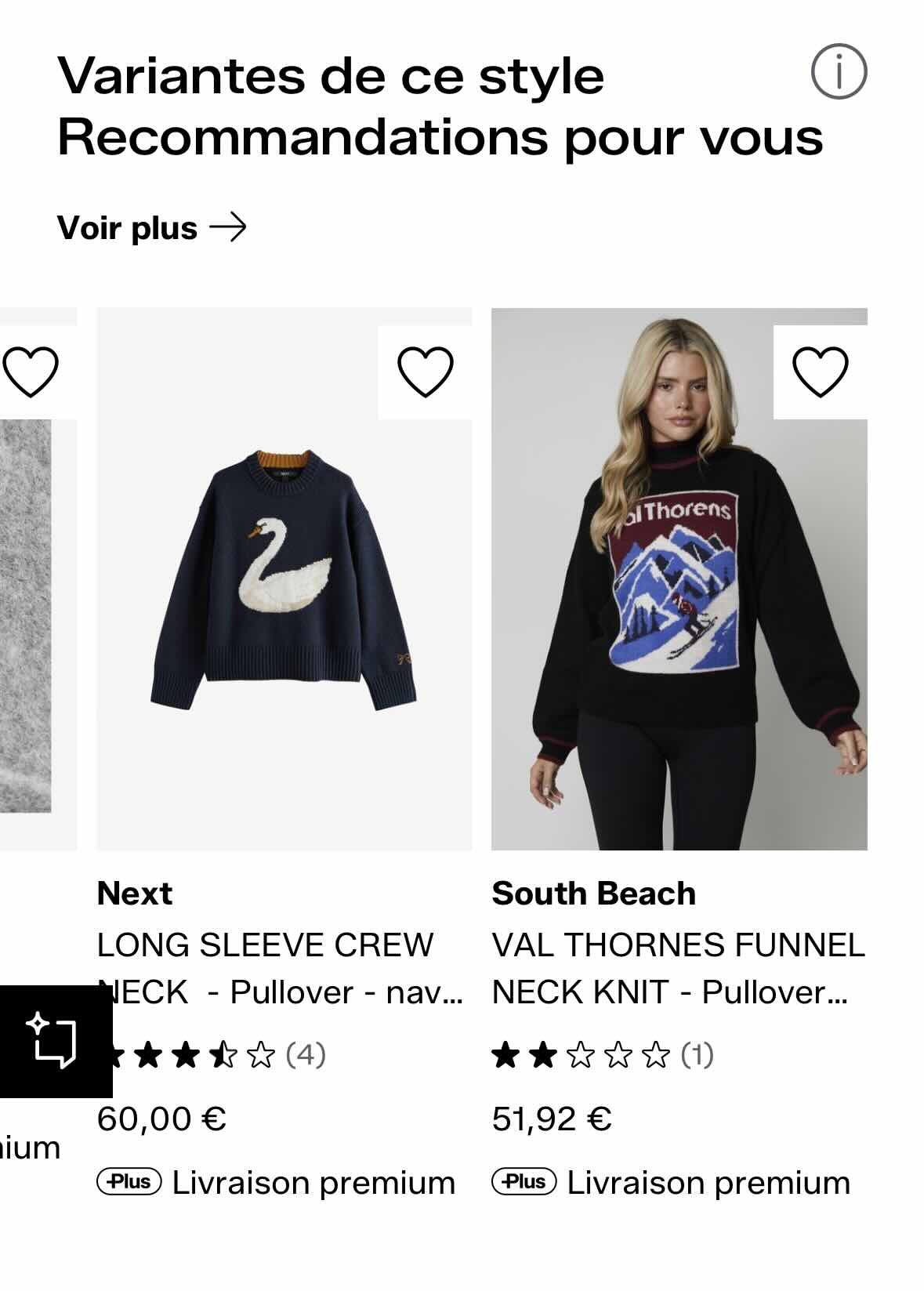924x1291 pixels.
Task: Click the (4) reviews count link
Action: 306,1054
